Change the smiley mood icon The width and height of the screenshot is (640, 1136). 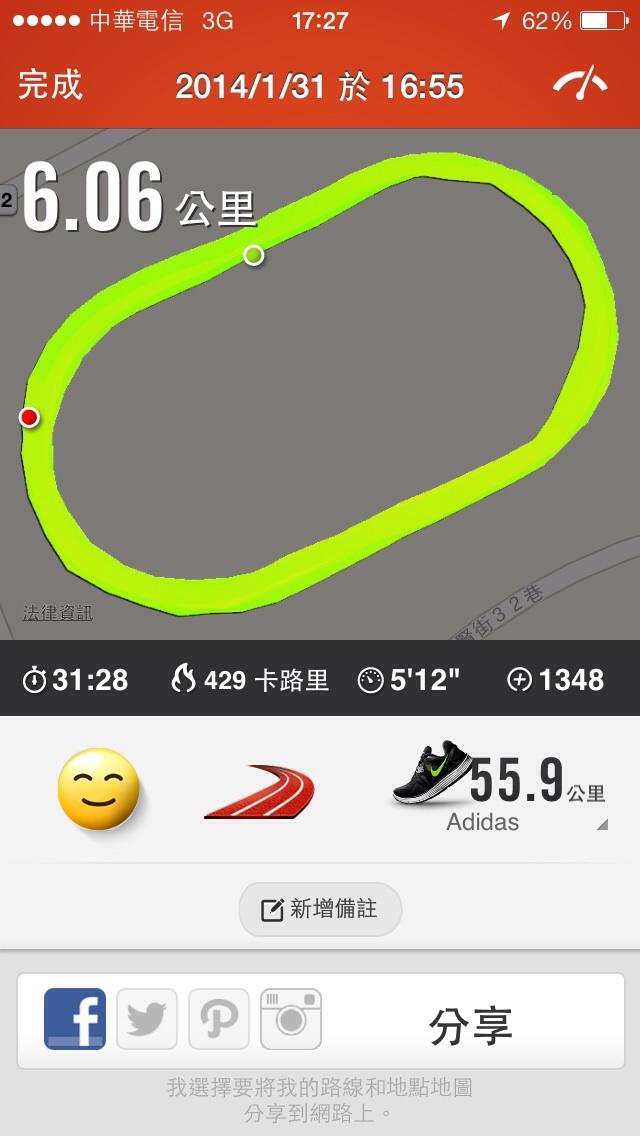[x=98, y=788]
